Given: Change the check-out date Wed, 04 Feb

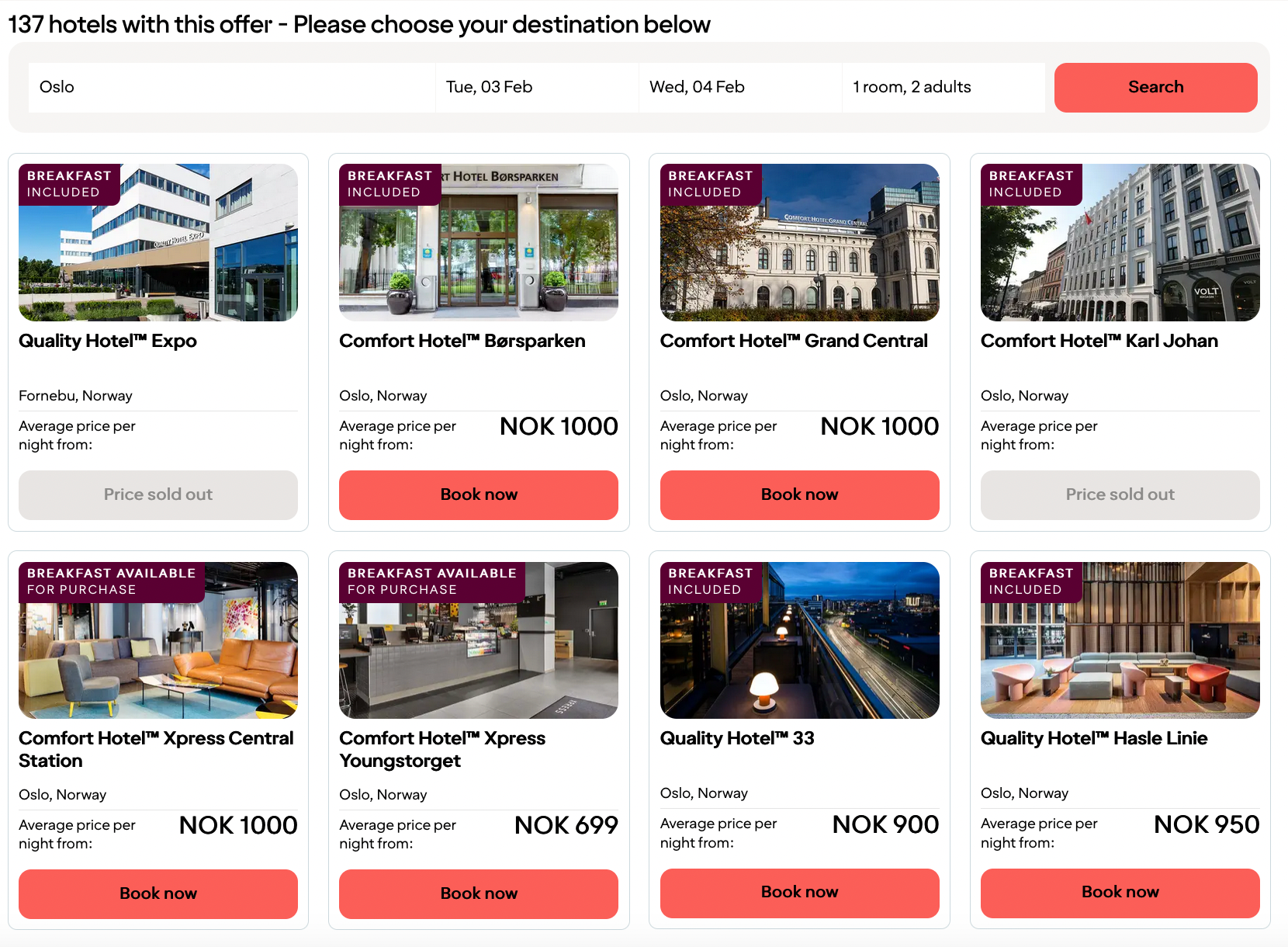Looking at the screenshot, I should 739,87.
